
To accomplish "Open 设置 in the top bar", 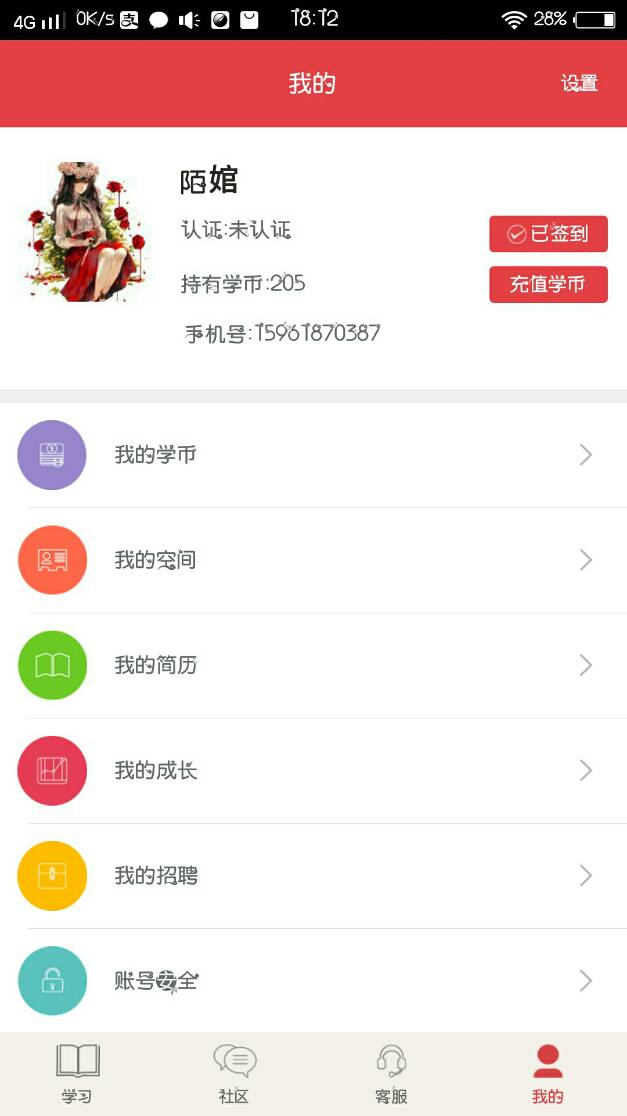I will click(579, 84).
